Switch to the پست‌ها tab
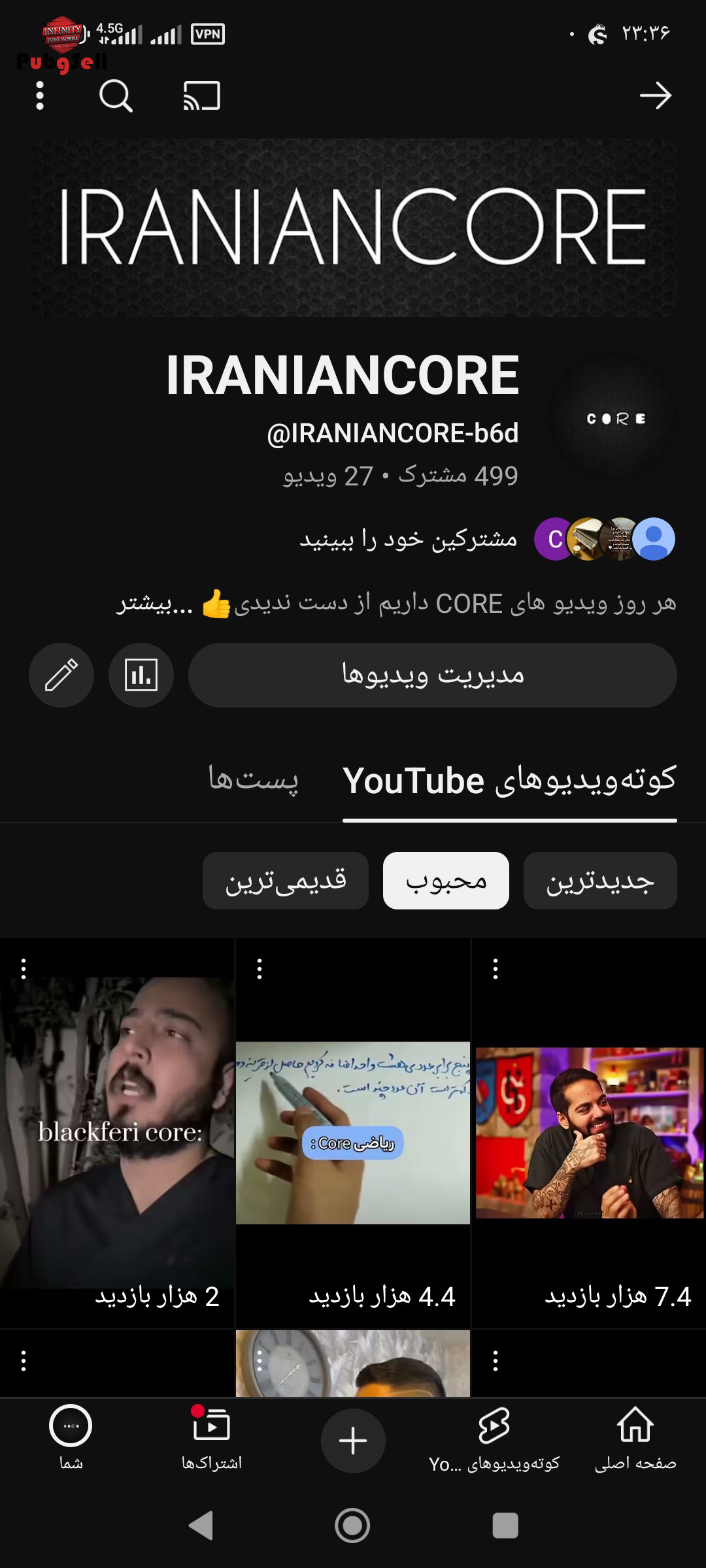Image resolution: width=706 pixels, height=1568 pixels. tap(254, 779)
